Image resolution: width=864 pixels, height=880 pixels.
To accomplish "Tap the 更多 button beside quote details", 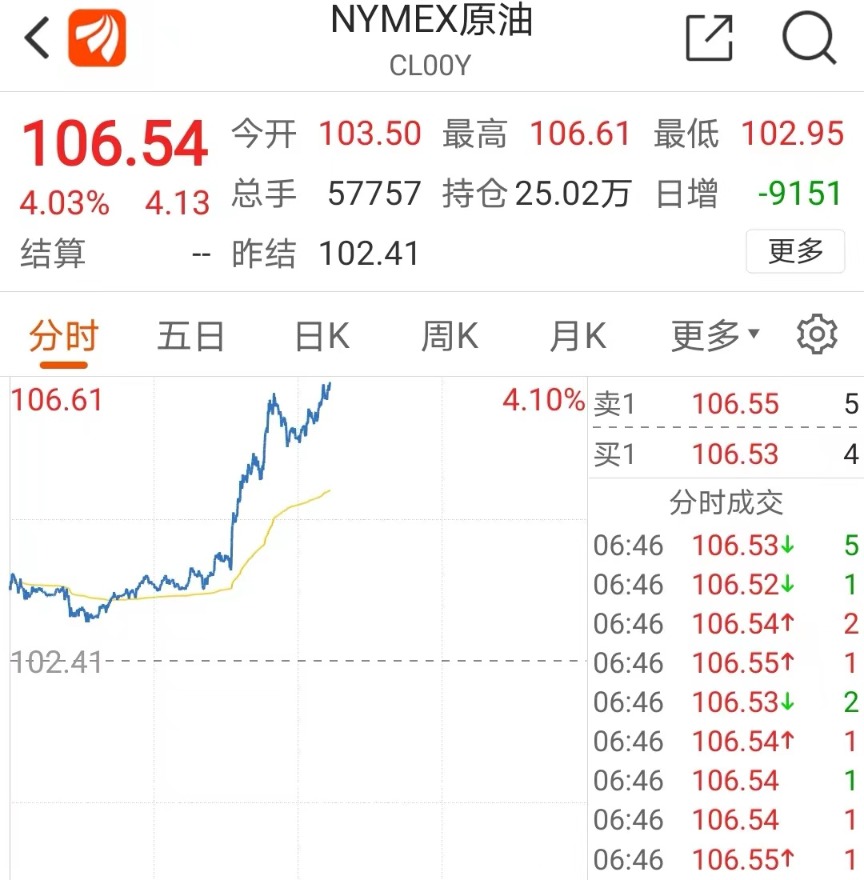I will pyautogui.click(x=795, y=251).
